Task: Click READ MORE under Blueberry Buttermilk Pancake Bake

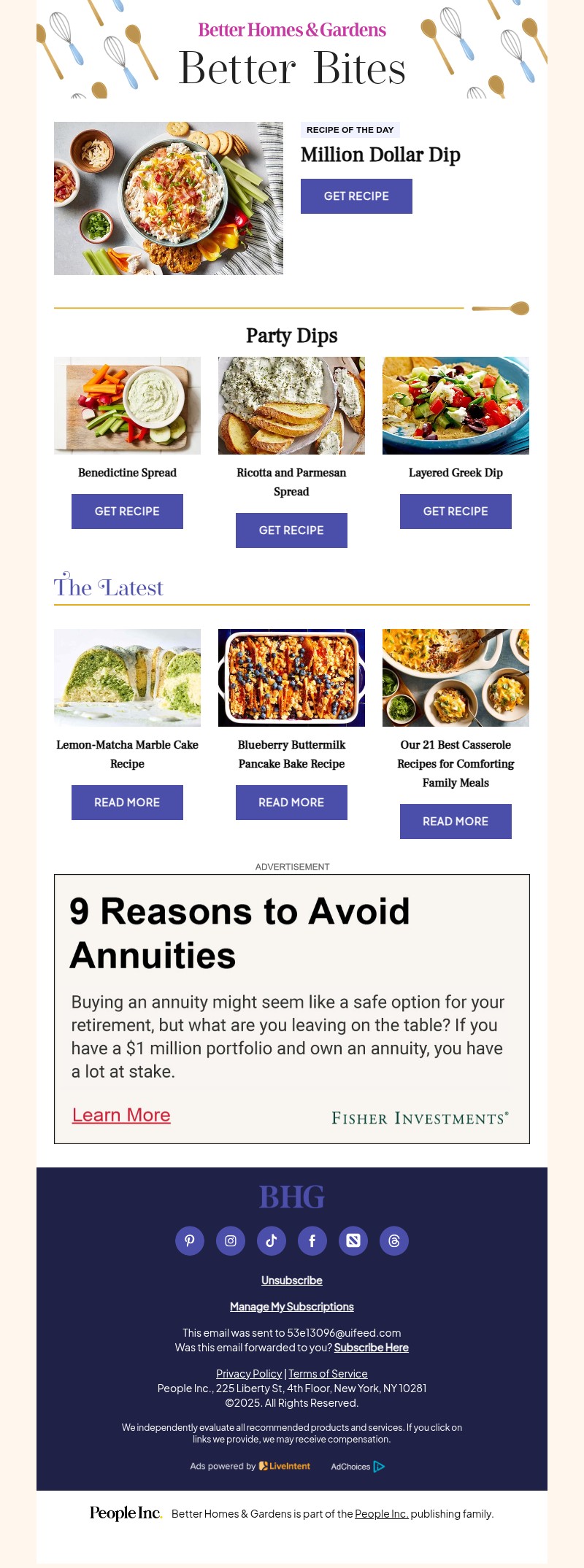Action: click(x=291, y=802)
